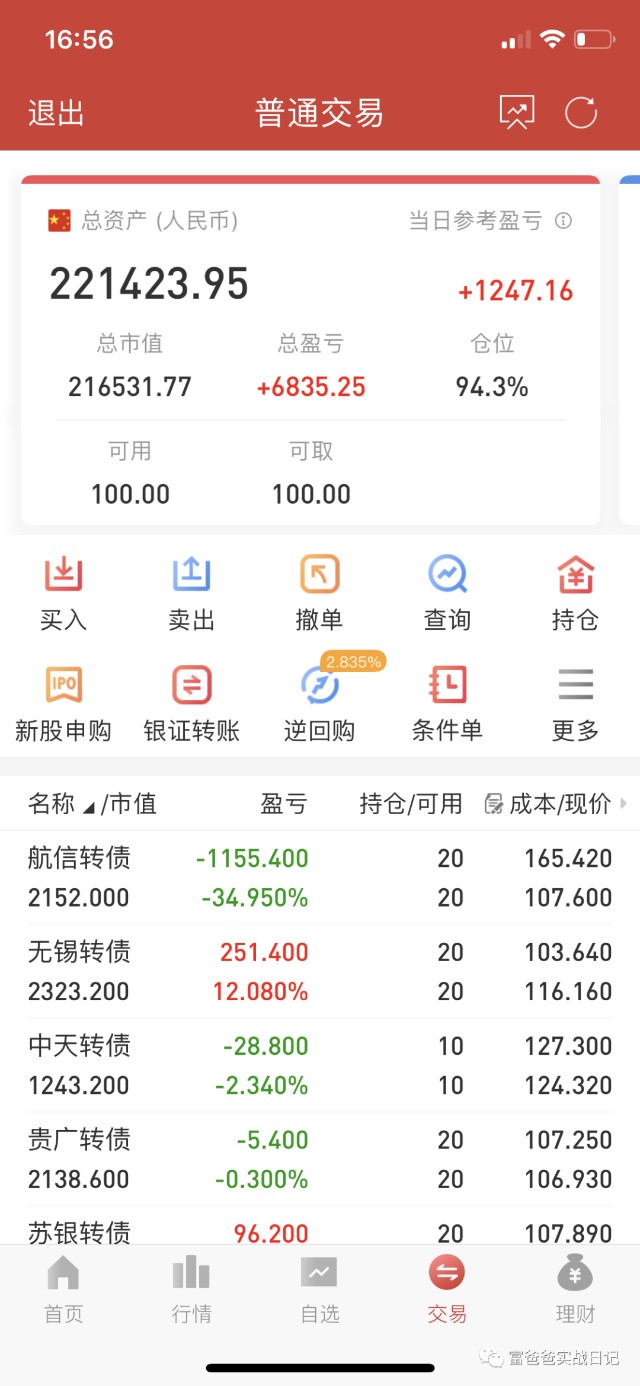This screenshot has height=1386, width=640.
Task: Open 买入 to buy
Action: click(63, 594)
